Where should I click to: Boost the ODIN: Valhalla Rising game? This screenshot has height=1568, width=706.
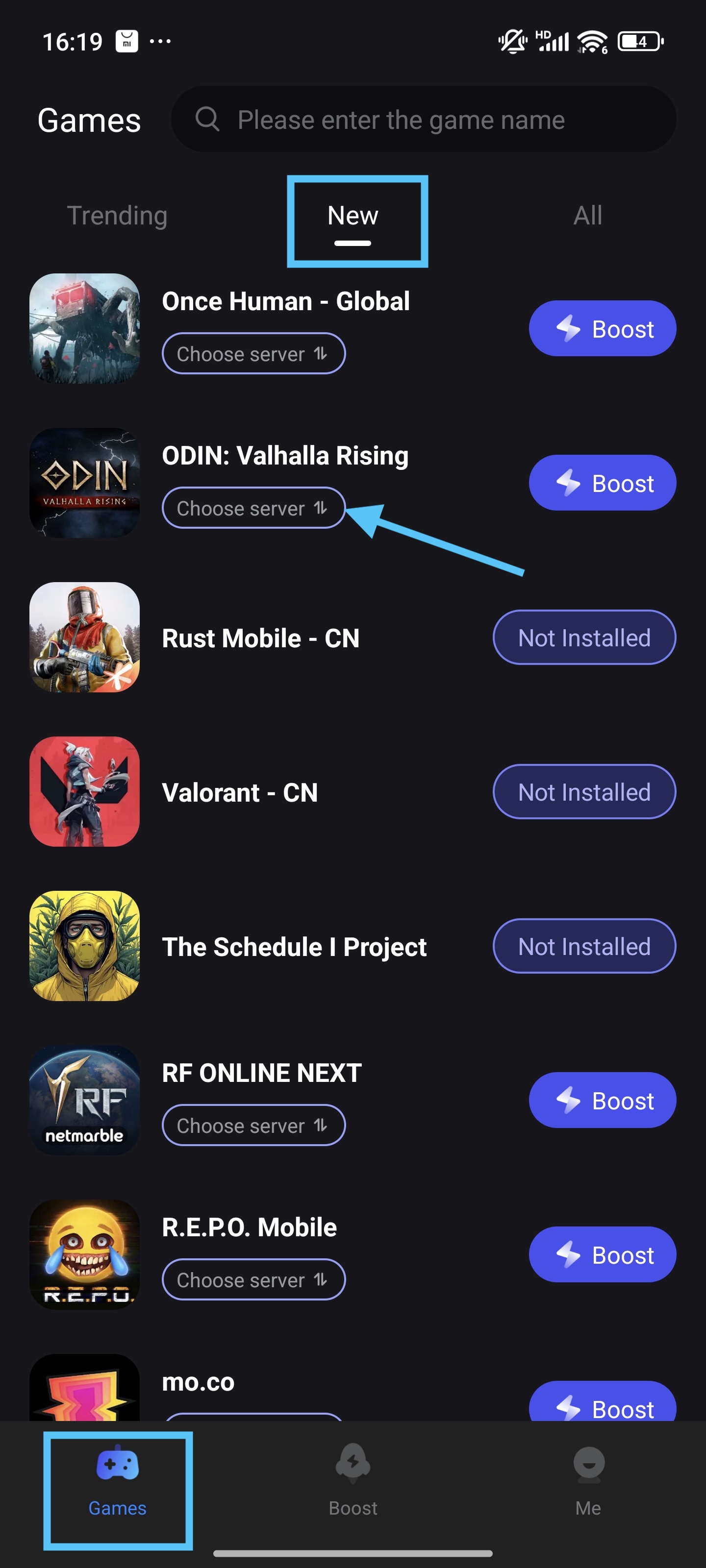coord(602,483)
